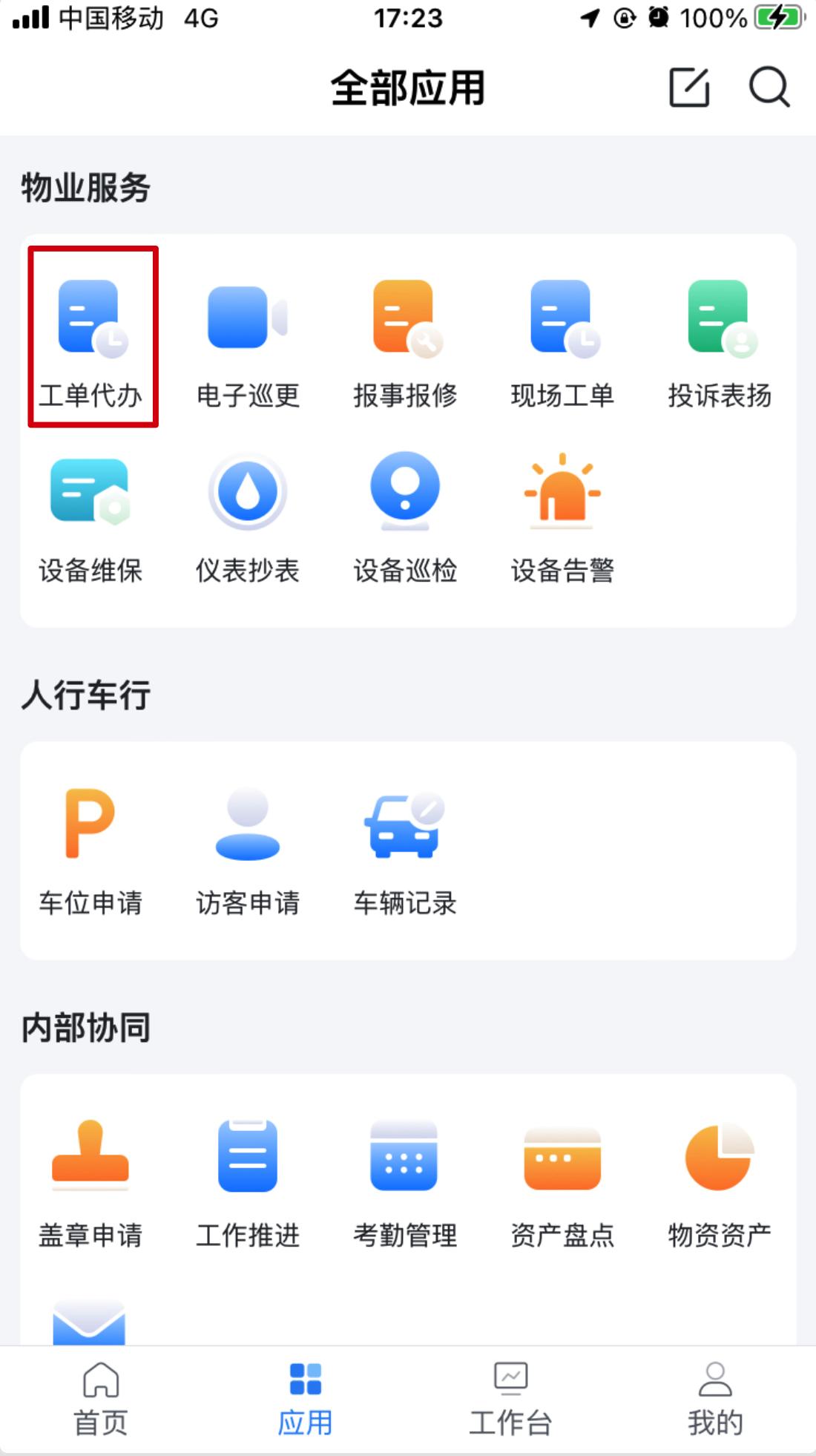Open the 设备维保 equipment maintenance app
Image resolution: width=816 pixels, height=1456 pixels.
[91, 516]
